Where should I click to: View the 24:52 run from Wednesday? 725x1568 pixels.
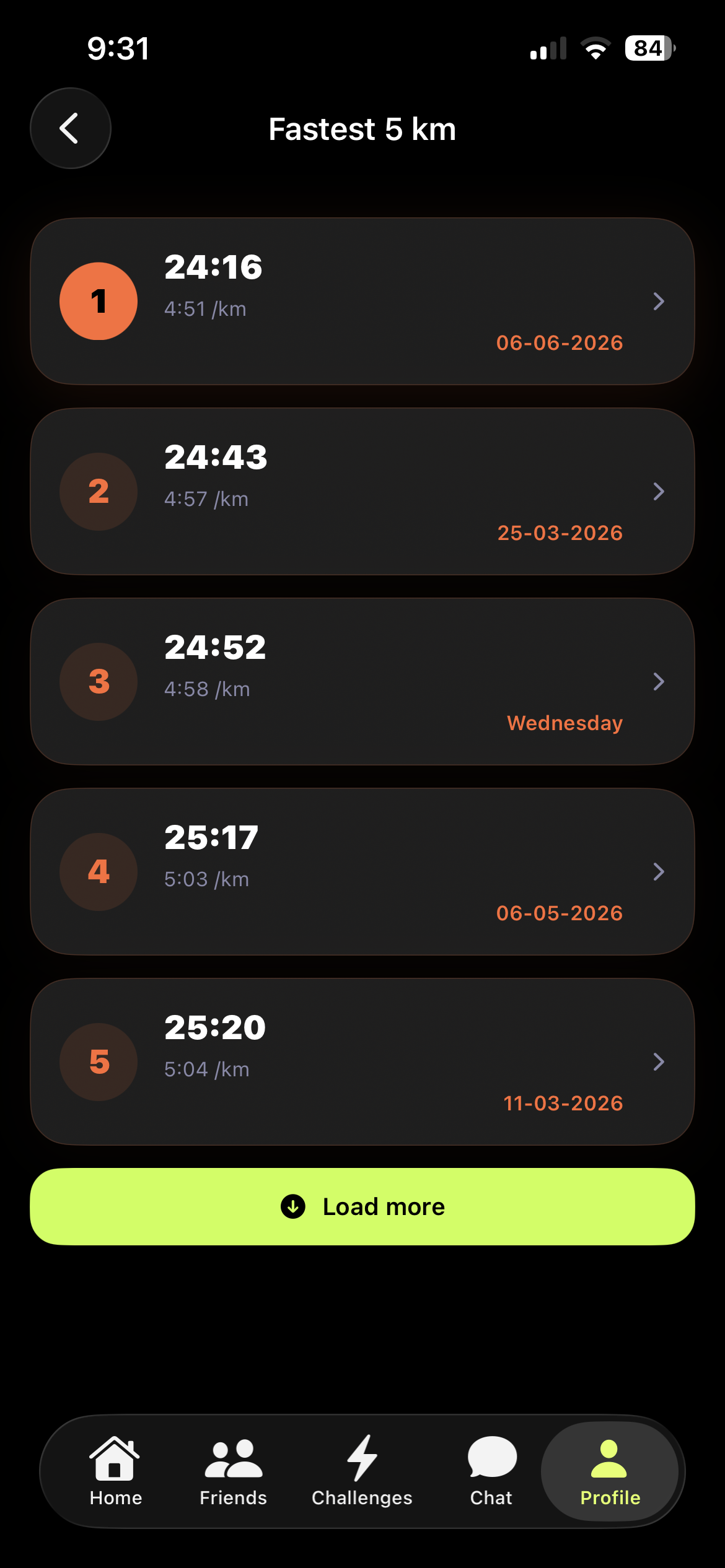click(362, 681)
